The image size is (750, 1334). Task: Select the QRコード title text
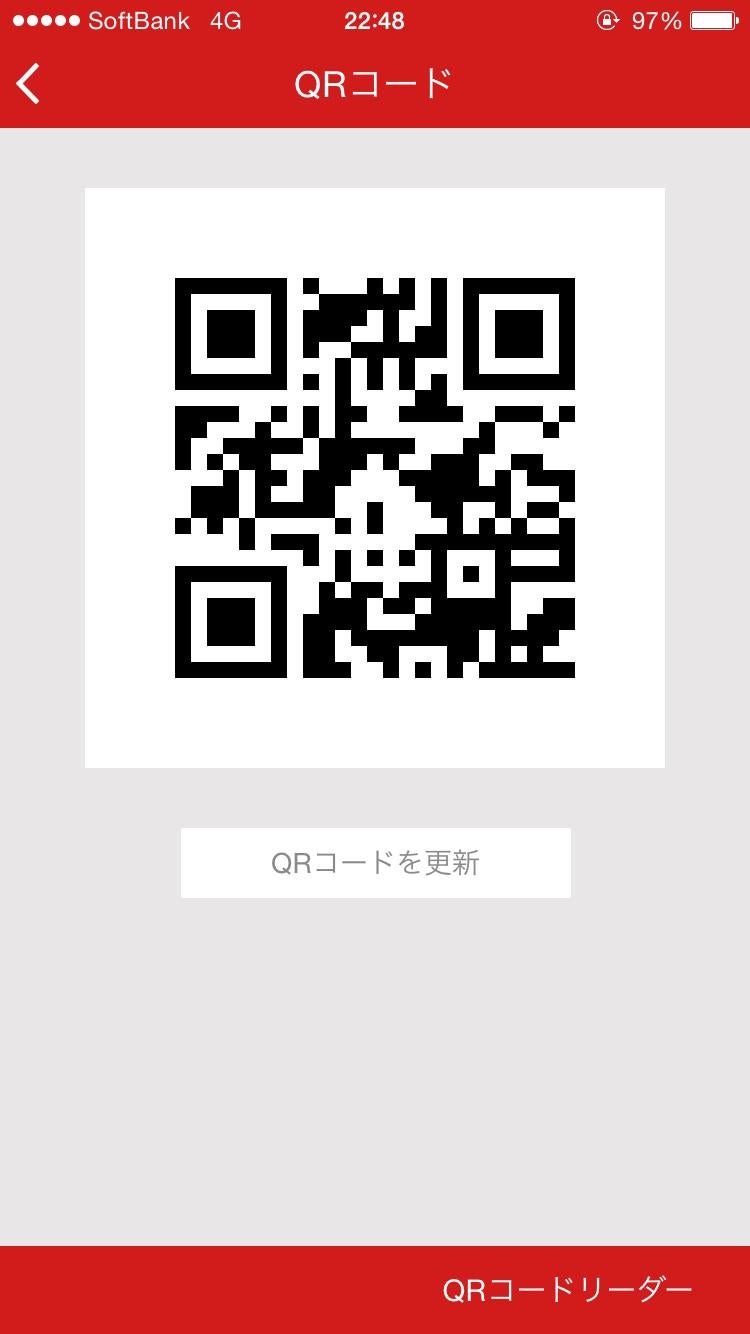375,84
